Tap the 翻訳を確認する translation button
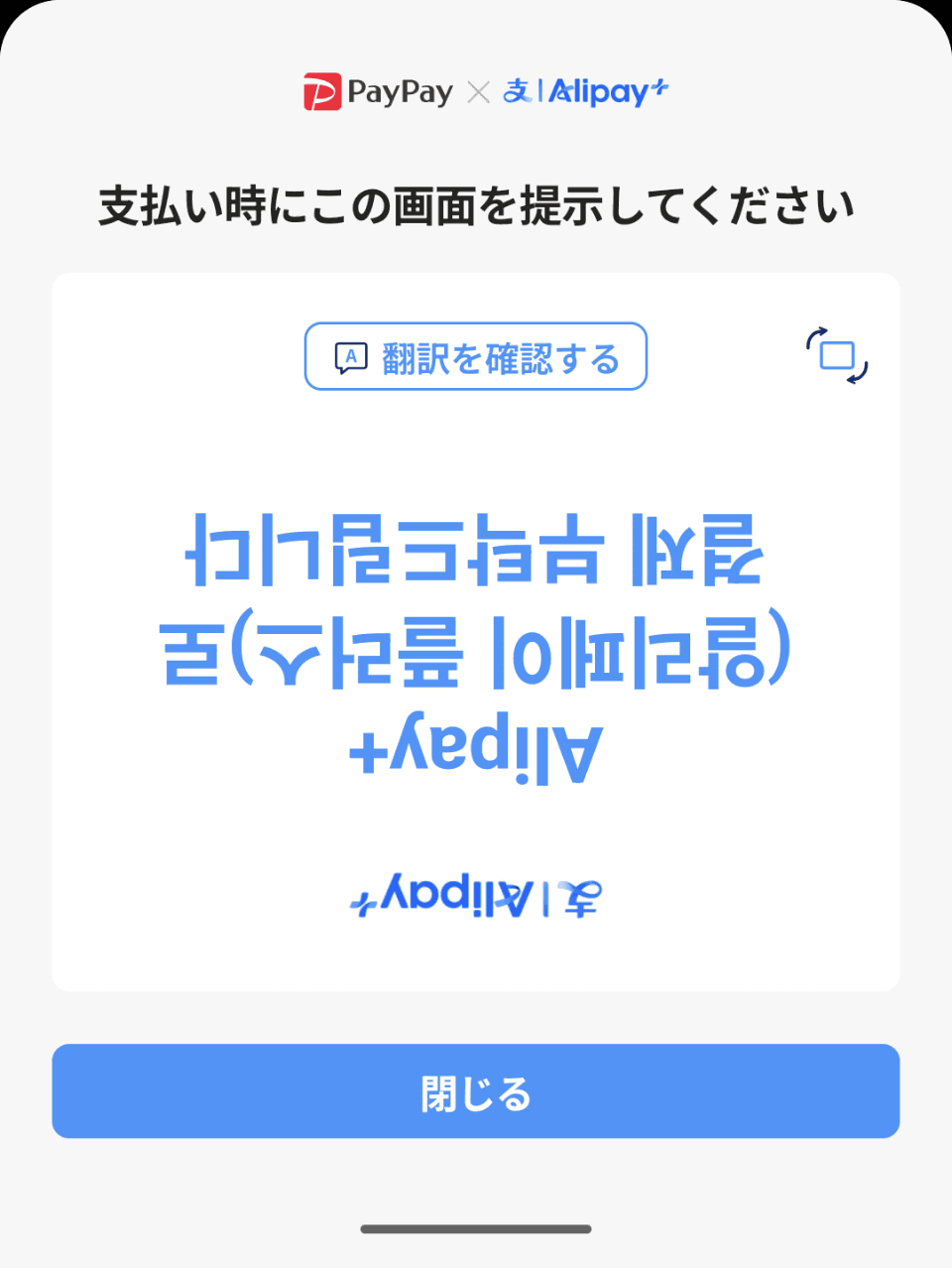This screenshot has width=952, height=1268. click(x=476, y=357)
